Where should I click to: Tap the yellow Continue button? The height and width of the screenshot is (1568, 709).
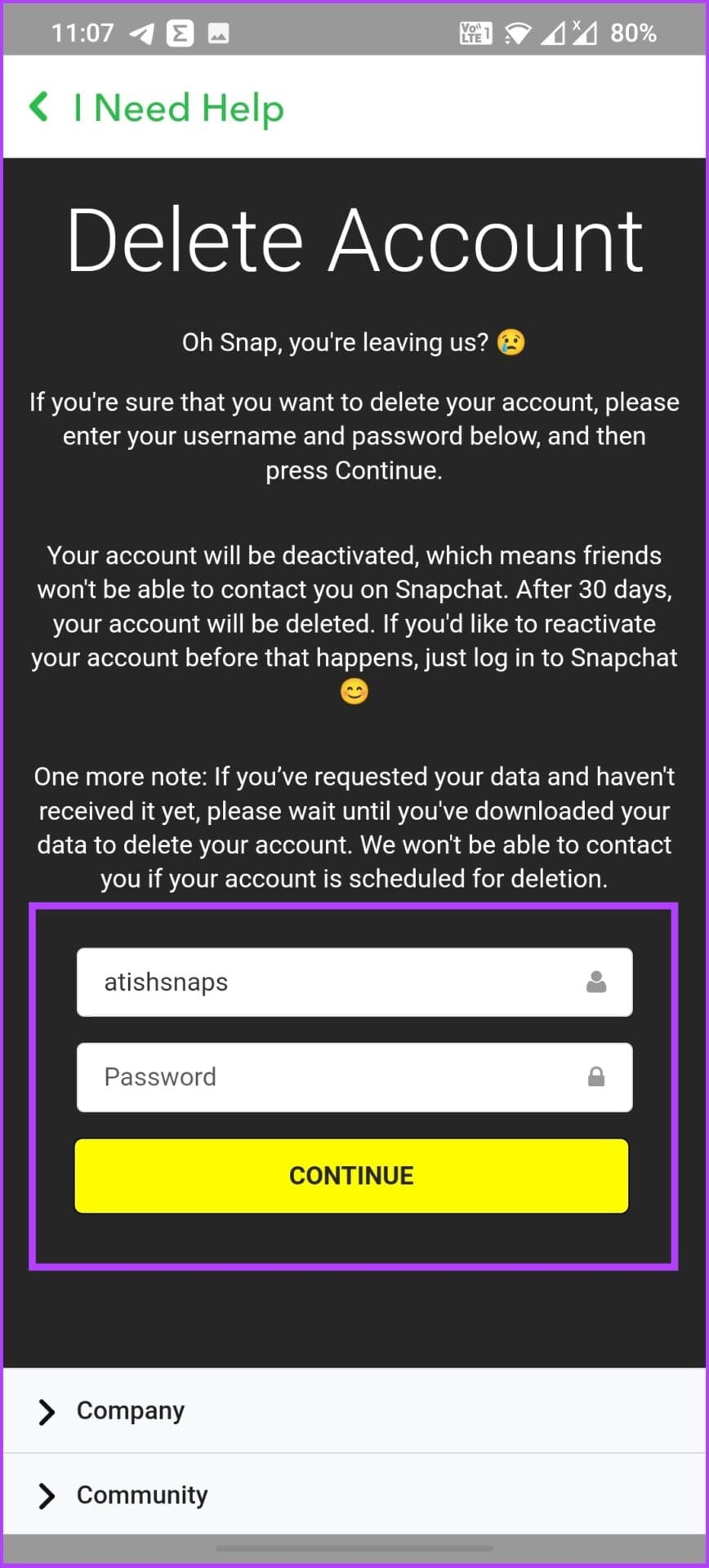[351, 1175]
